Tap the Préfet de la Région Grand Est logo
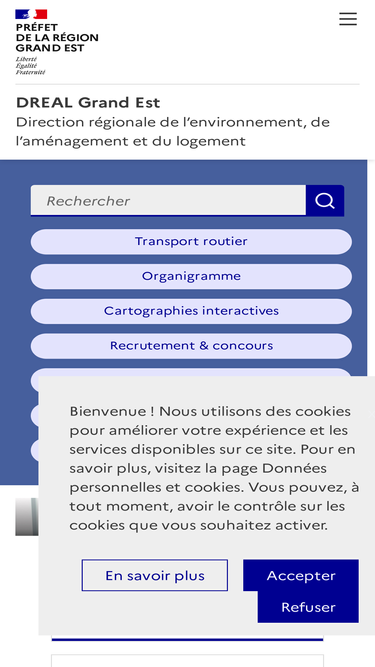The image size is (375, 667). pyautogui.click(x=57, y=42)
